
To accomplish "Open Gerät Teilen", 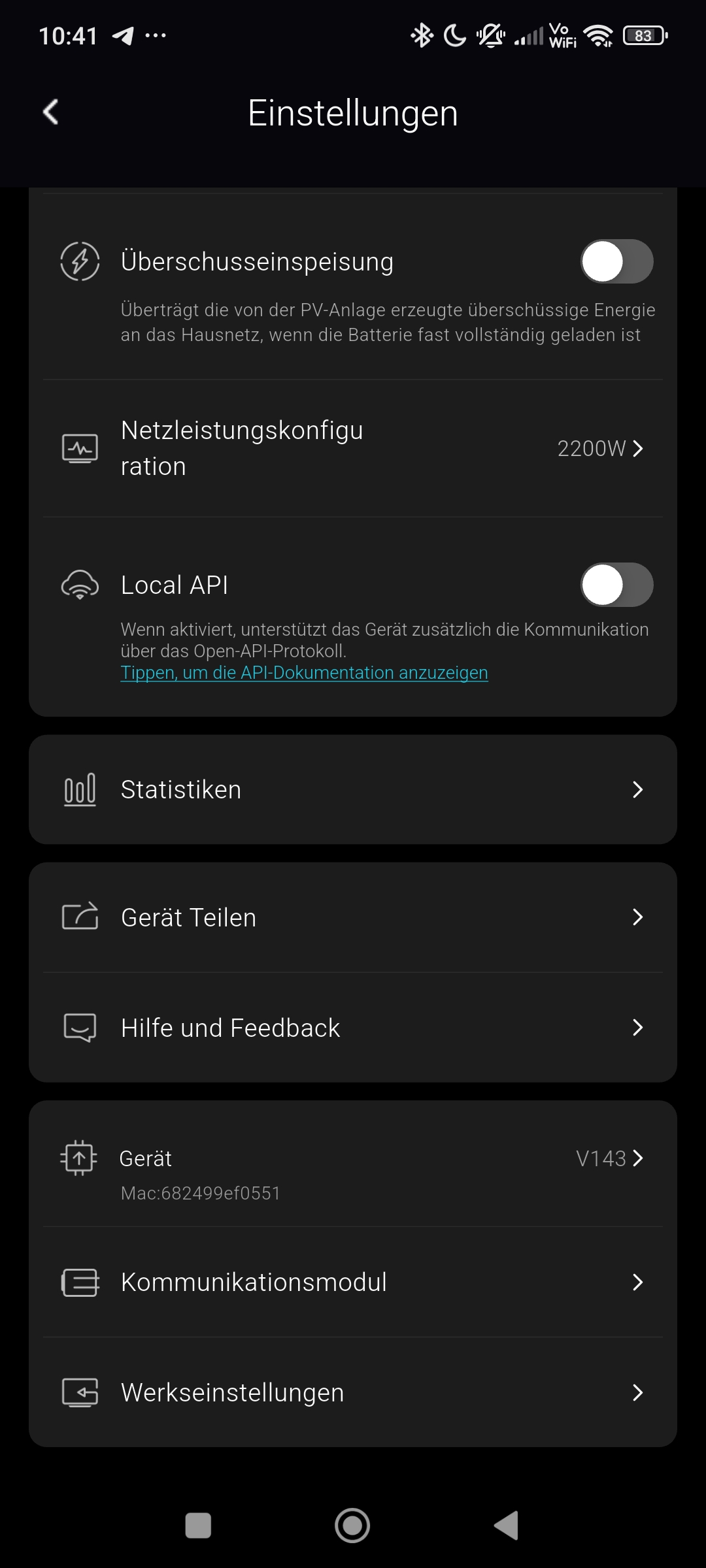I will (353, 917).
